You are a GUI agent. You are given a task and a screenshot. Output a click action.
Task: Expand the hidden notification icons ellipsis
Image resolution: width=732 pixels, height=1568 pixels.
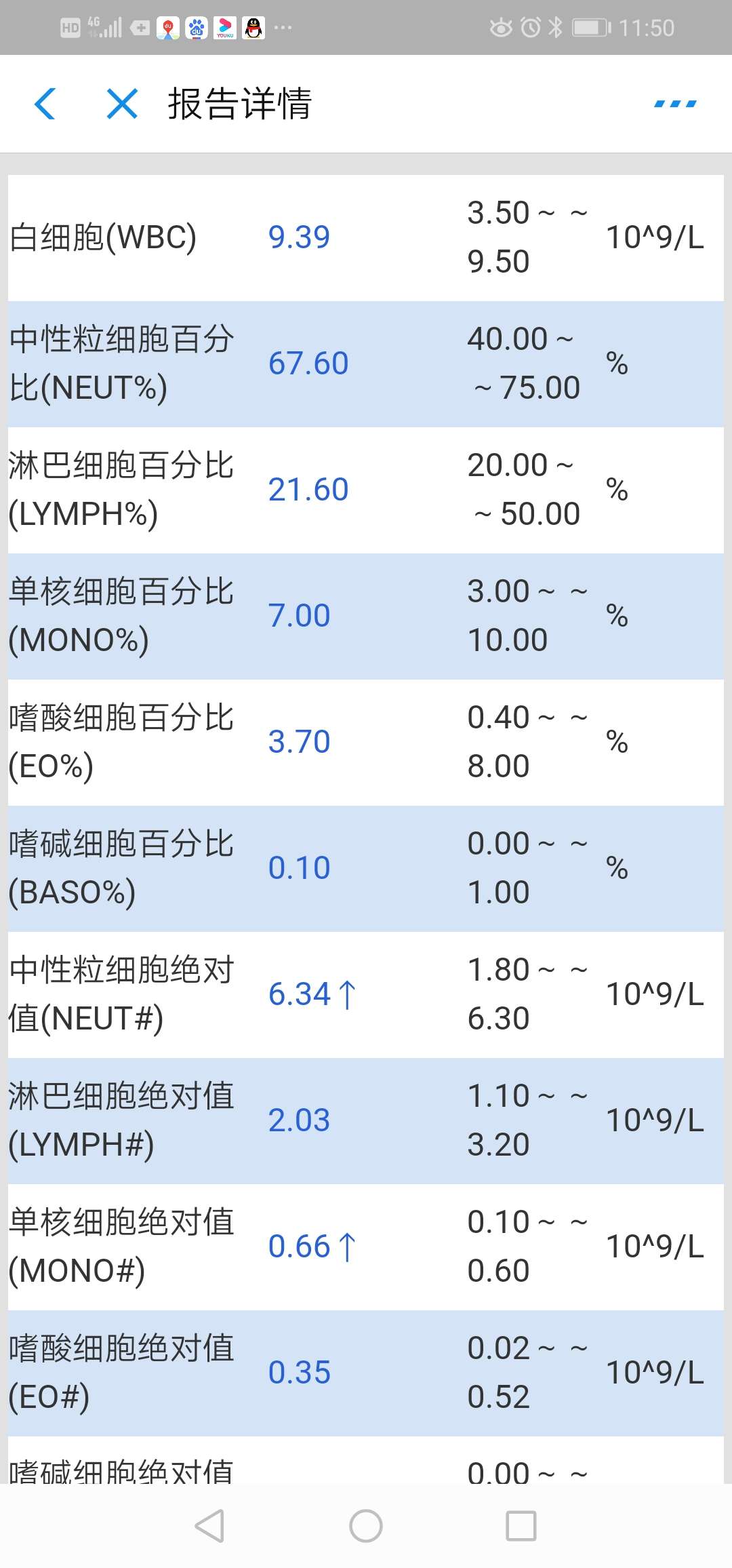pyautogui.click(x=283, y=28)
